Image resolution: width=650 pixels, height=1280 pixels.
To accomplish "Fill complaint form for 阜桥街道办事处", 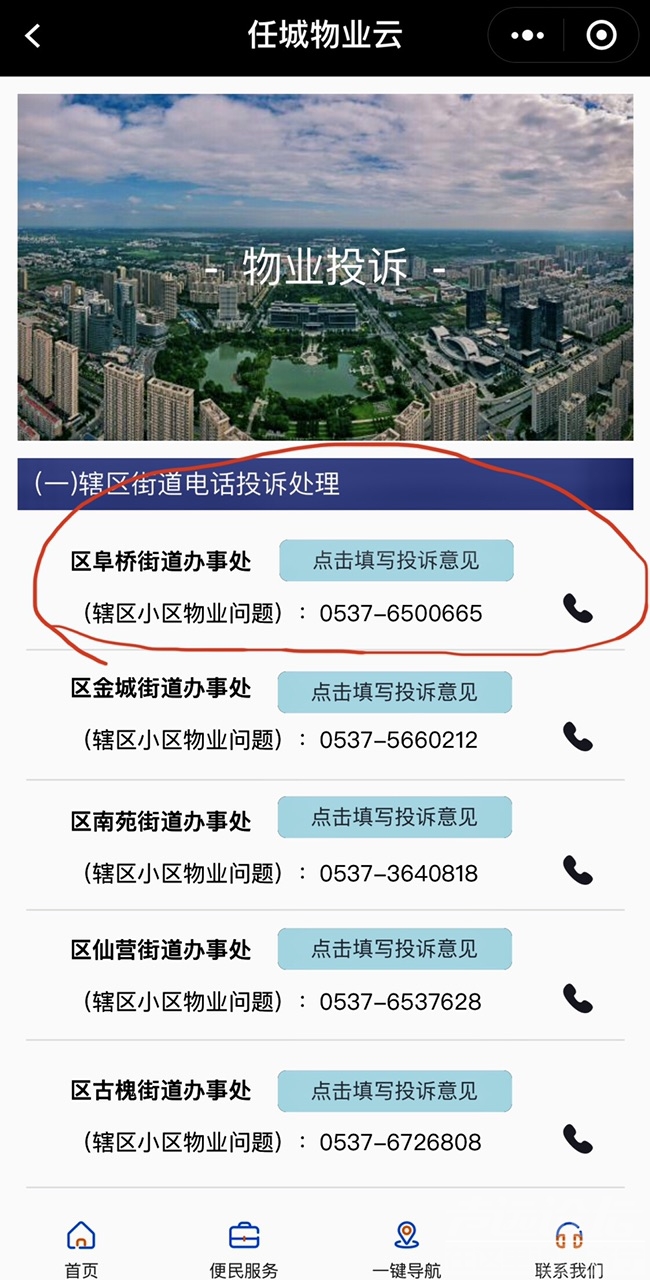I will tap(396, 561).
